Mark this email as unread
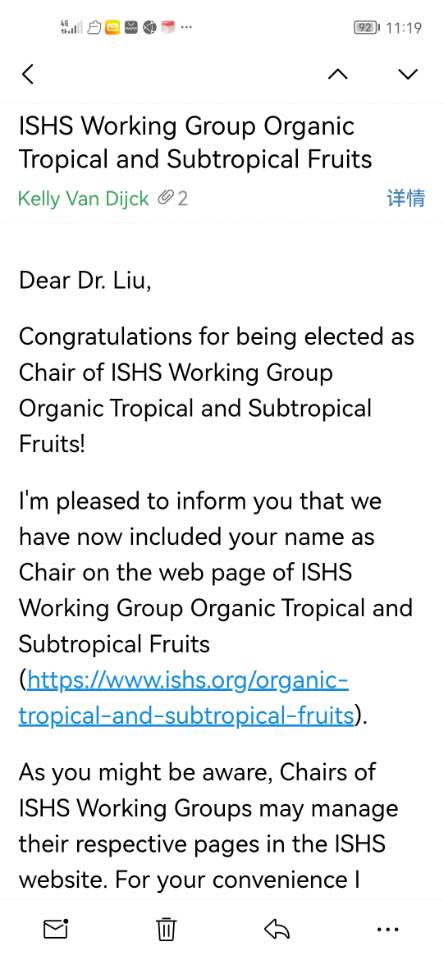443x960 pixels. coord(56,929)
